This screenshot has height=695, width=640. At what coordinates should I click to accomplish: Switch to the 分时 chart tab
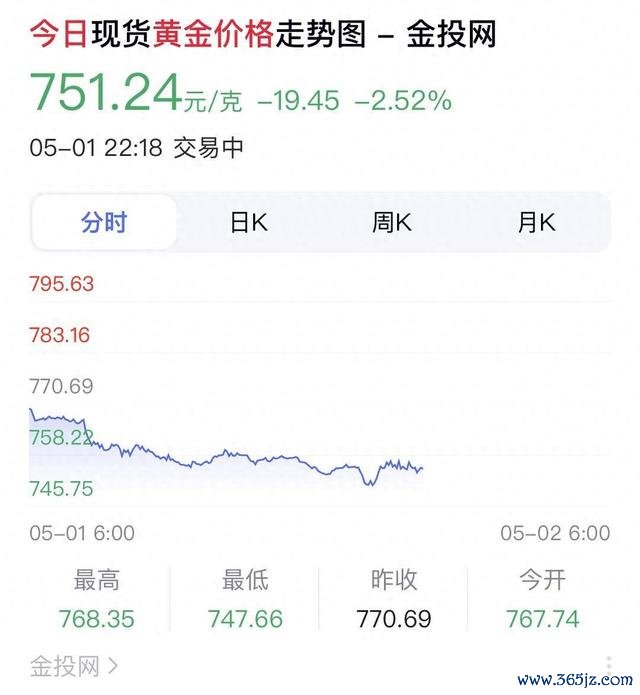tap(104, 222)
